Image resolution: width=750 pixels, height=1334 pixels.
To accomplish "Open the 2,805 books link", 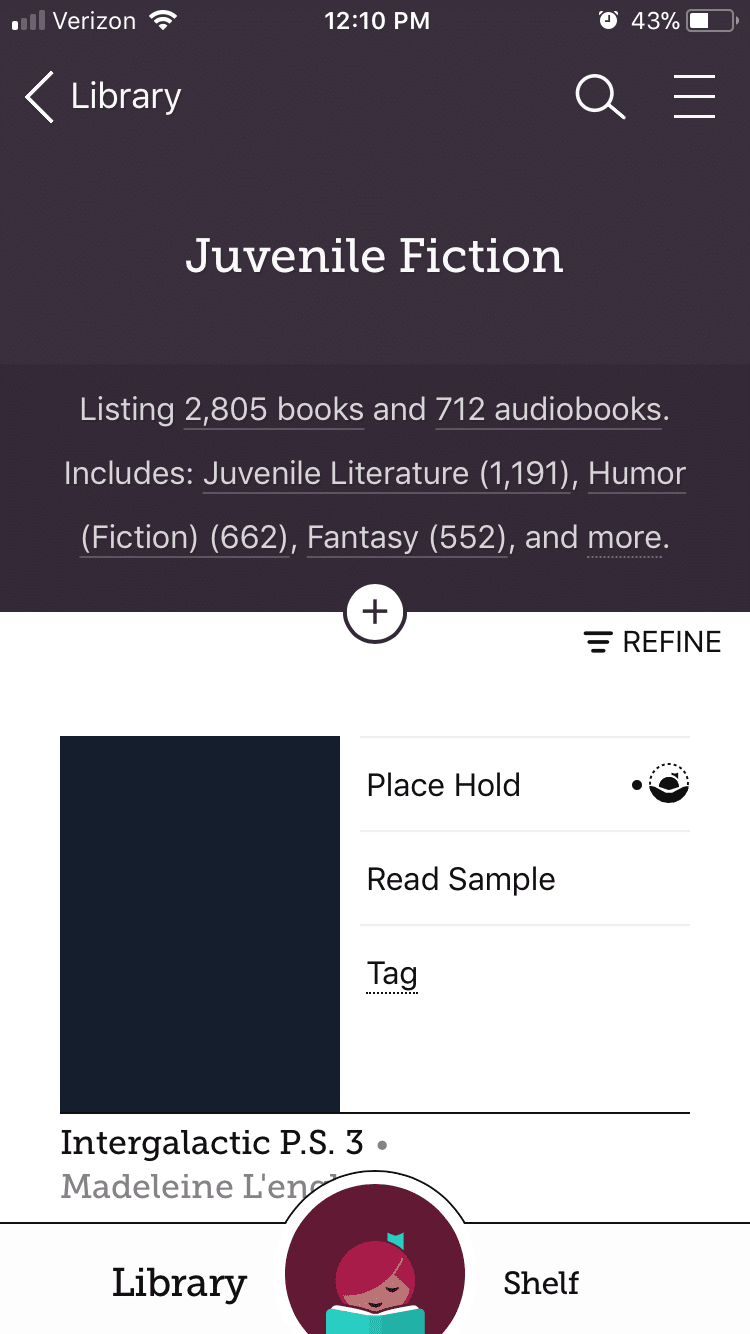I will point(274,410).
